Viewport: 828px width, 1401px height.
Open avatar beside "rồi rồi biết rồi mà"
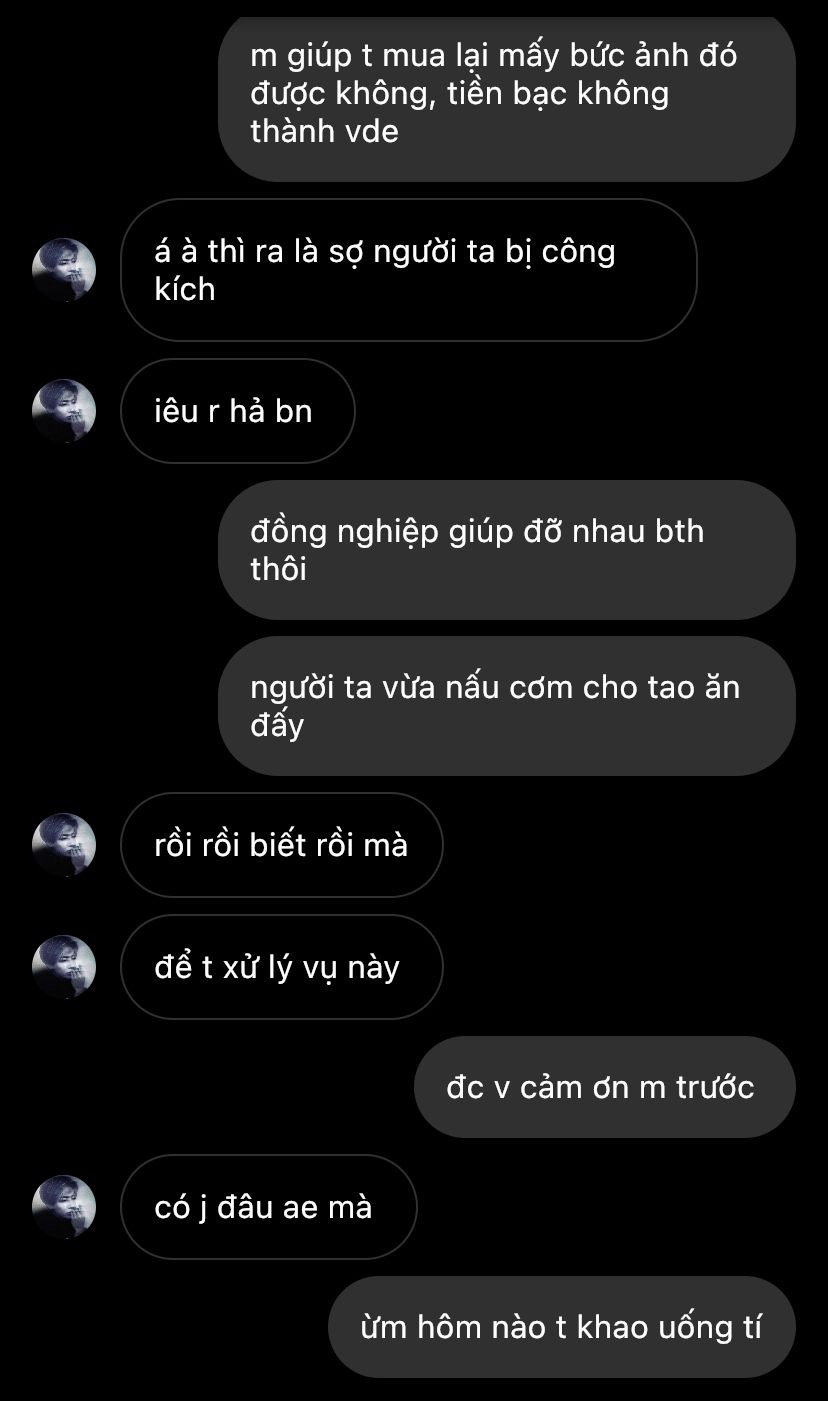pos(64,845)
